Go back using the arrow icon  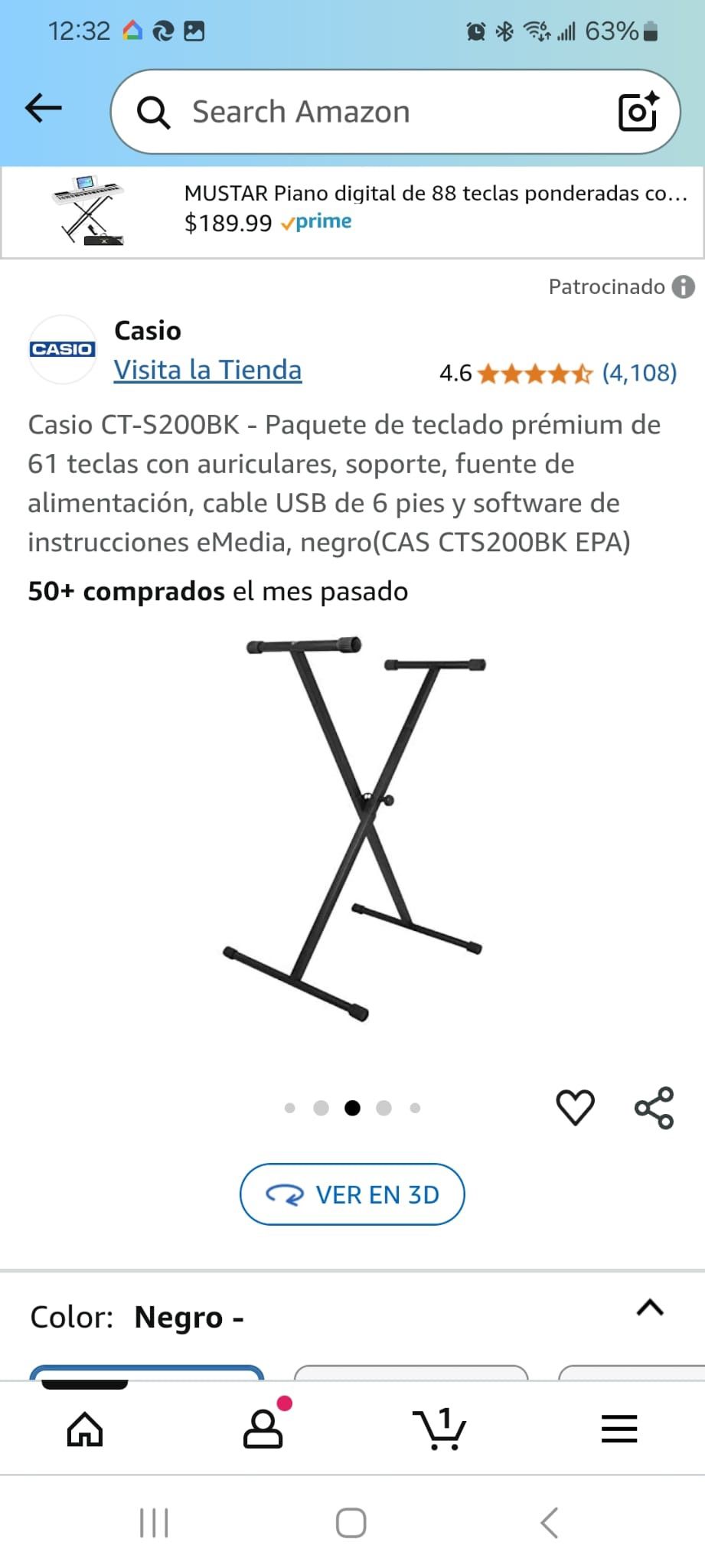pyautogui.click(x=44, y=109)
